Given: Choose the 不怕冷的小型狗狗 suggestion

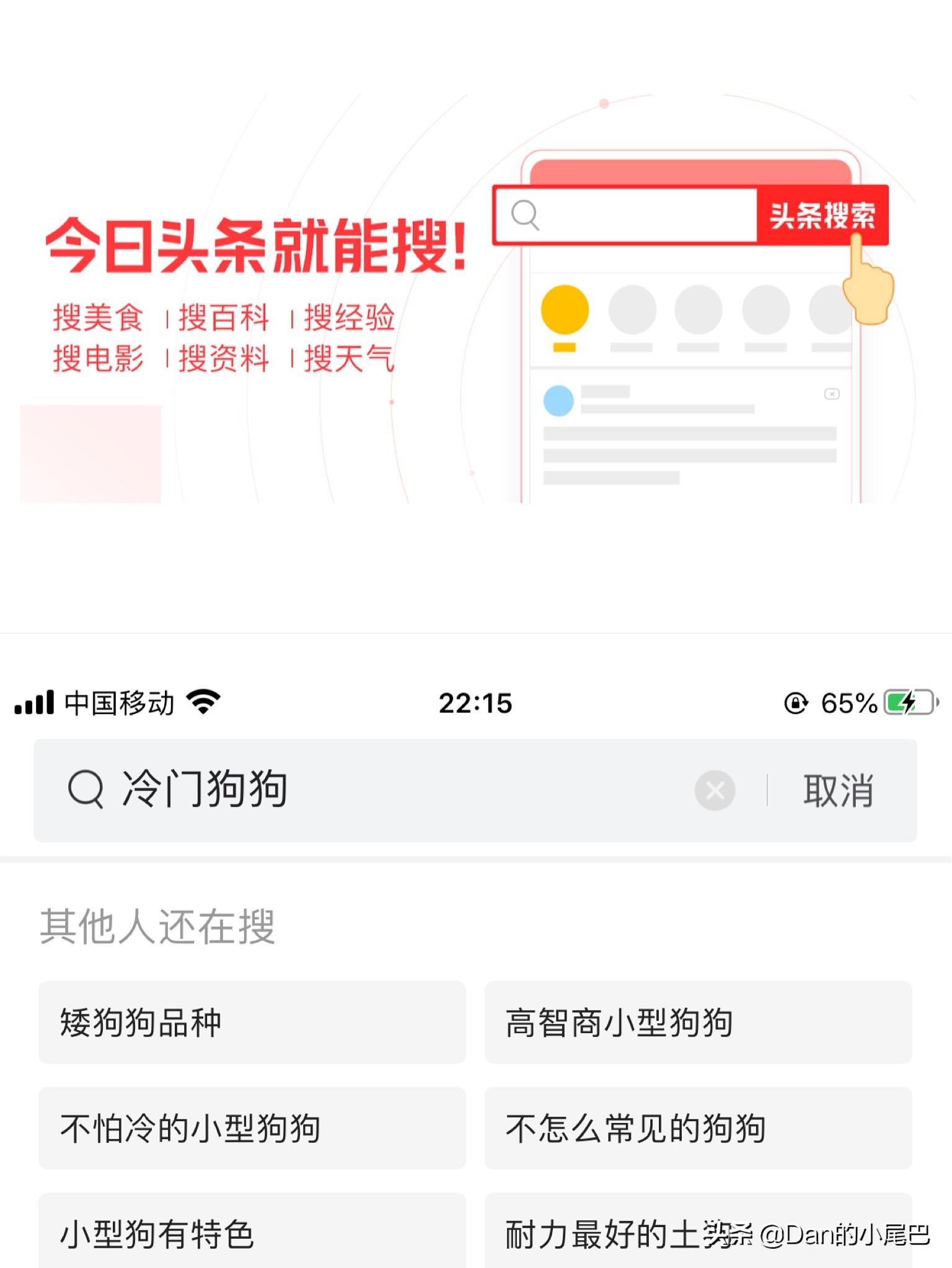Looking at the screenshot, I should pos(252,1128).
